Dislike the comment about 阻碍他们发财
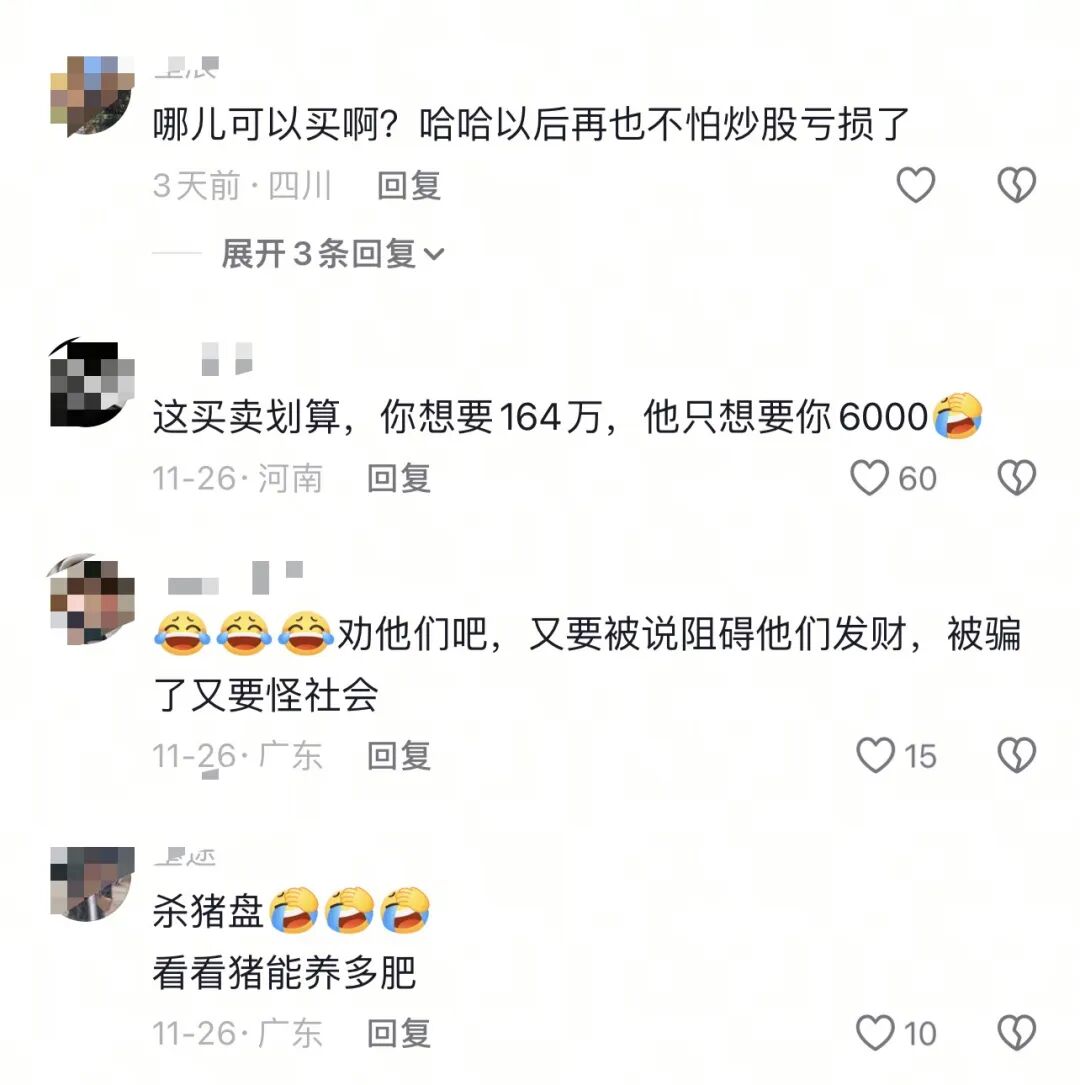Image resolution: width=1080 pixels, height=1085 pixels. pyautogui.click(x=1017, y=755)
